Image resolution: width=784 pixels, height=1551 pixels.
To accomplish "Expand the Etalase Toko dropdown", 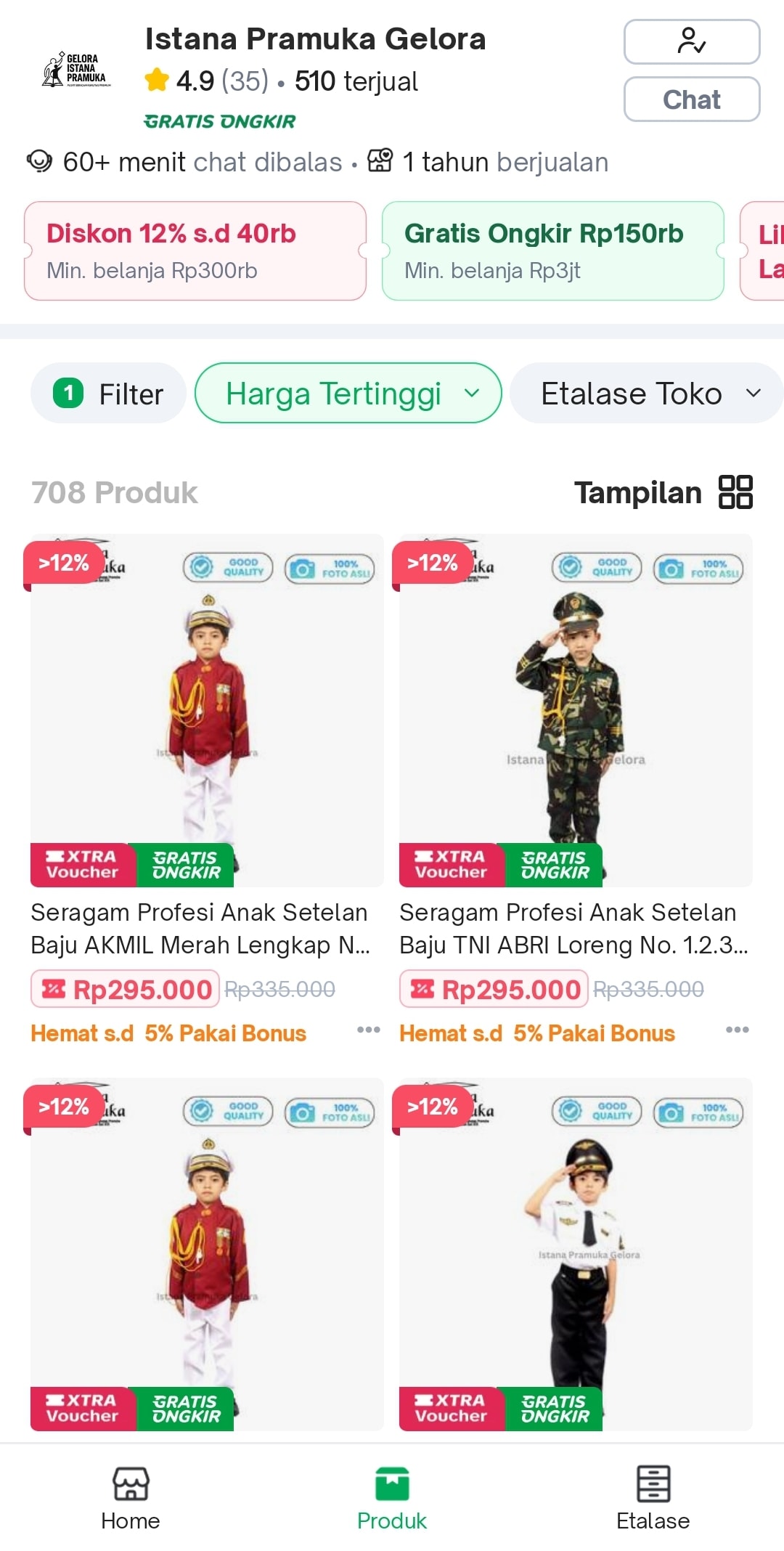I will [646, 394].
